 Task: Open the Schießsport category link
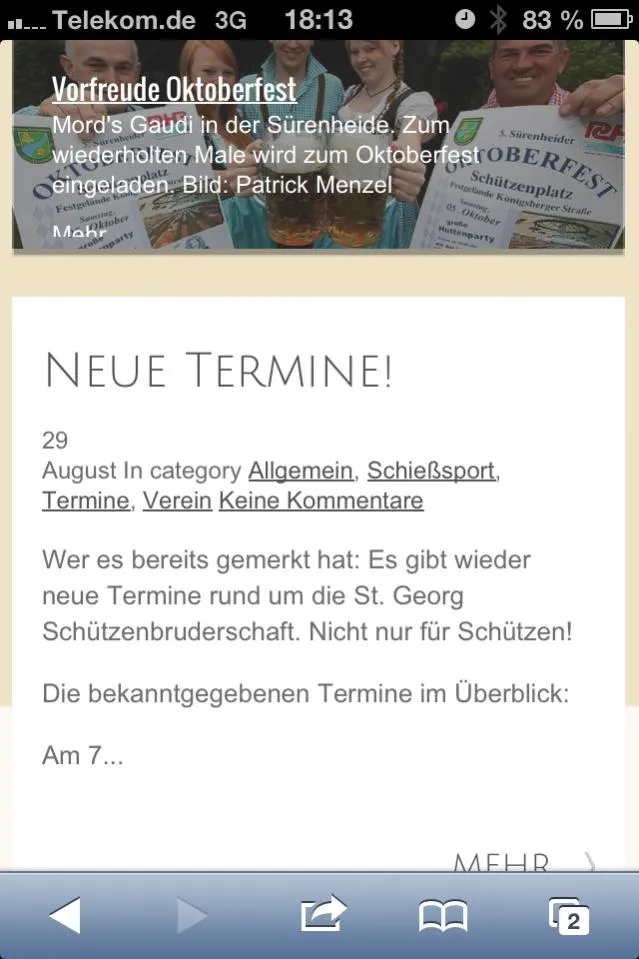coord(431,471)
